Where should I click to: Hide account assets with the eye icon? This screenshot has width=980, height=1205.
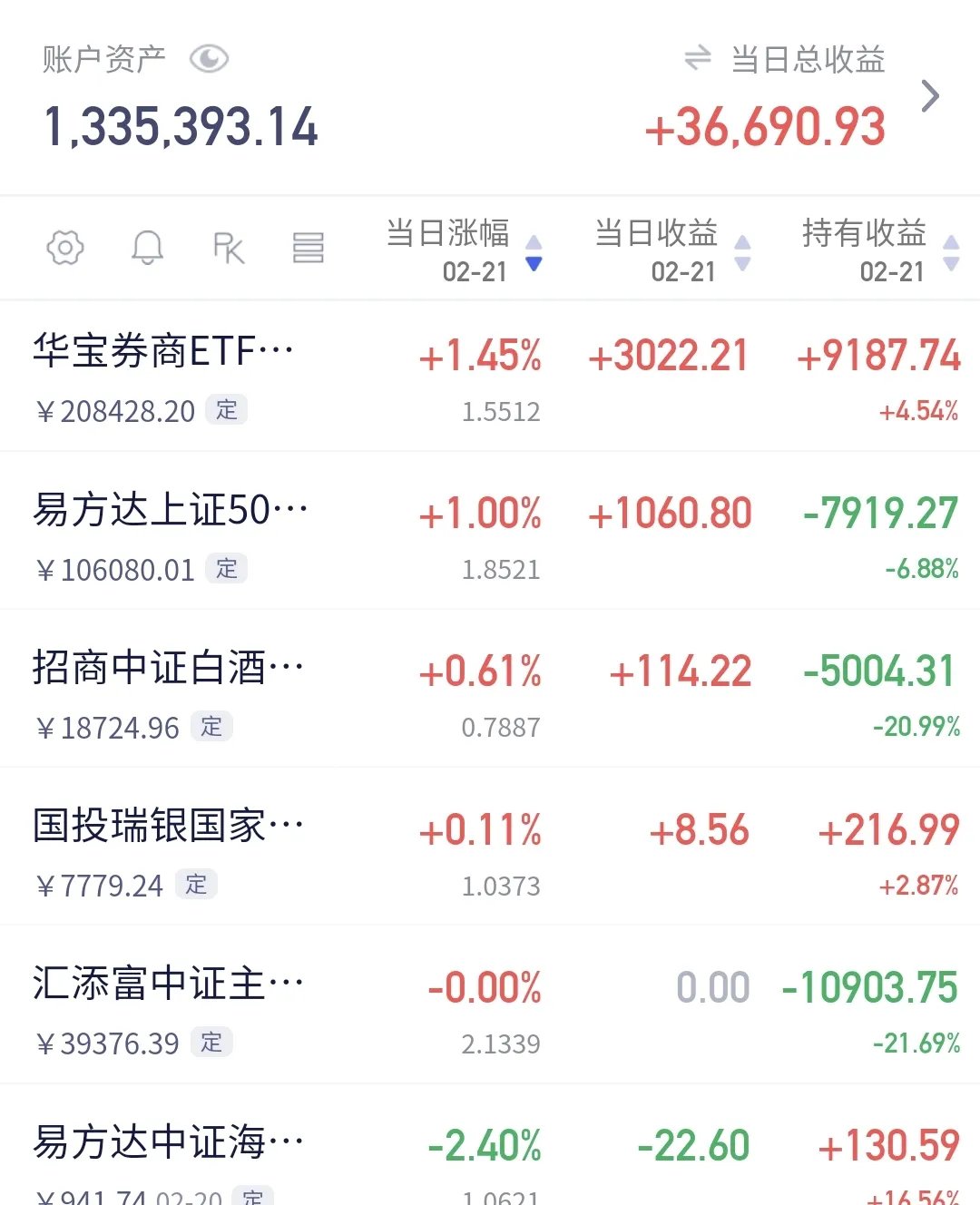(x=210, y=58)
